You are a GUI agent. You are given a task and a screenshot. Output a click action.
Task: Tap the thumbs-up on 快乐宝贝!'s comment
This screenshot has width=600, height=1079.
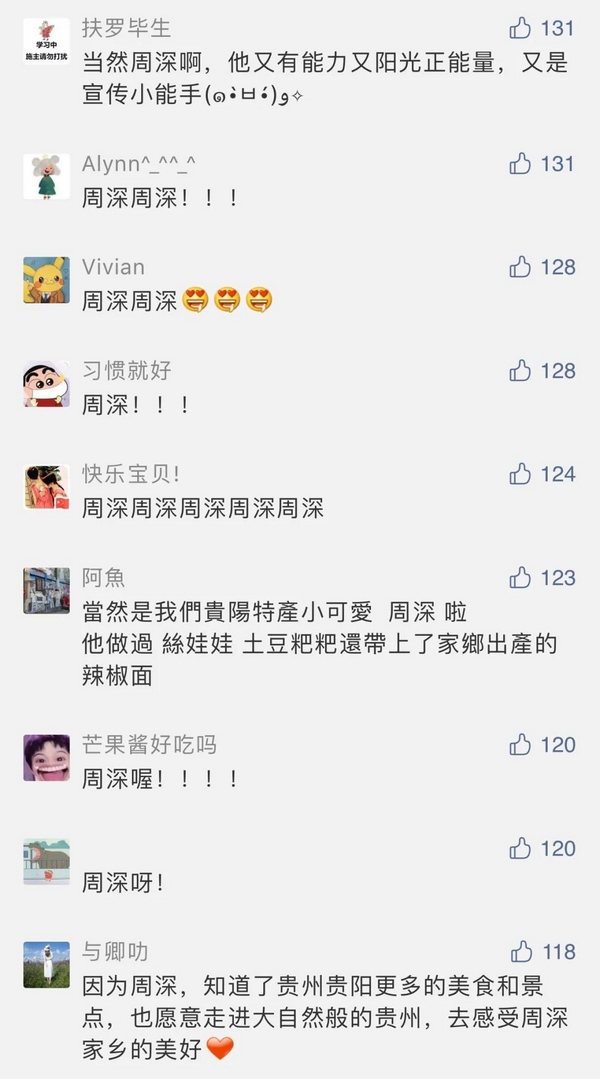520,474
